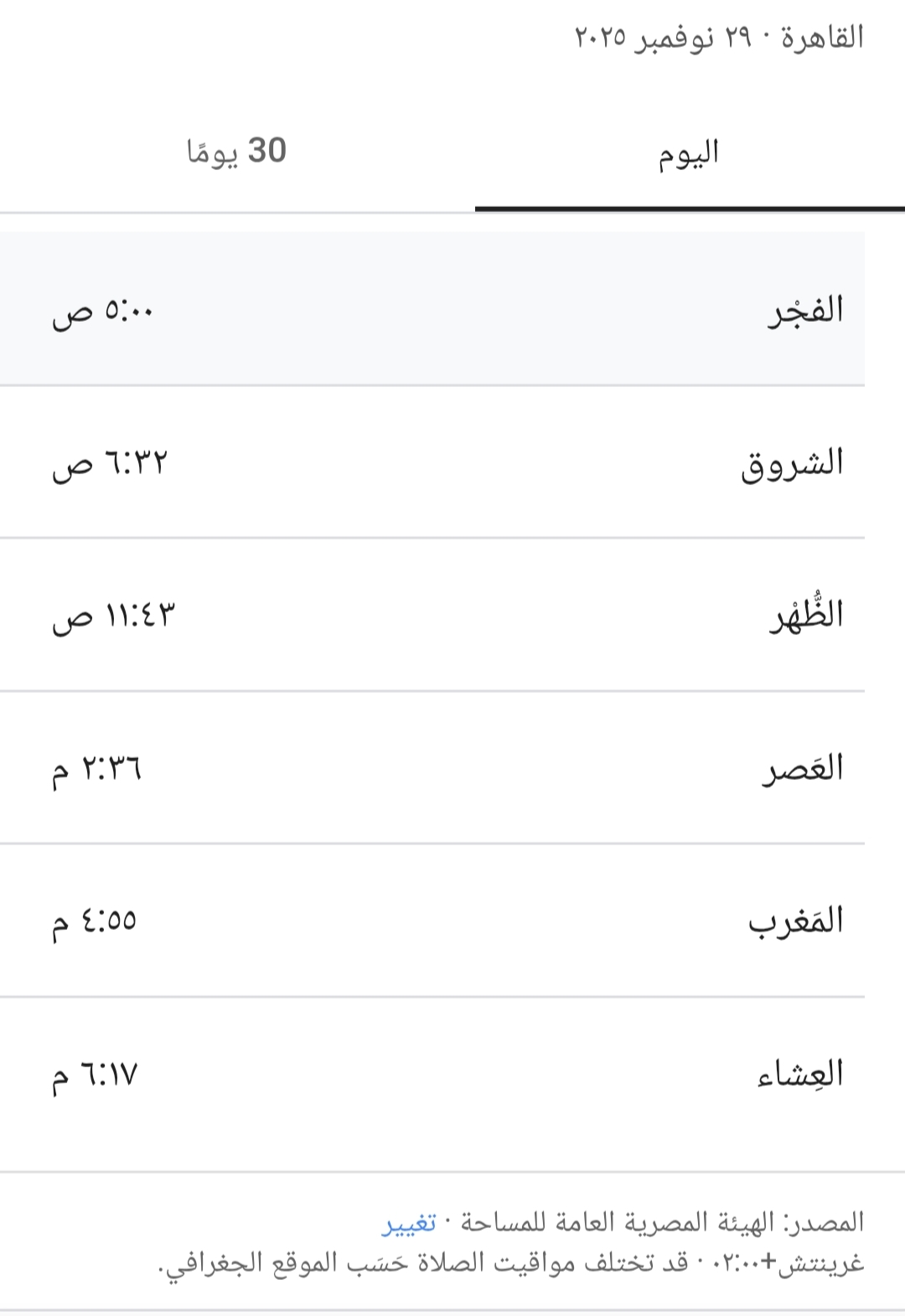Click the Dhuhr time ١١:٤٣ ص
This screenshot has width=905, height=1316.
(109, 616)
